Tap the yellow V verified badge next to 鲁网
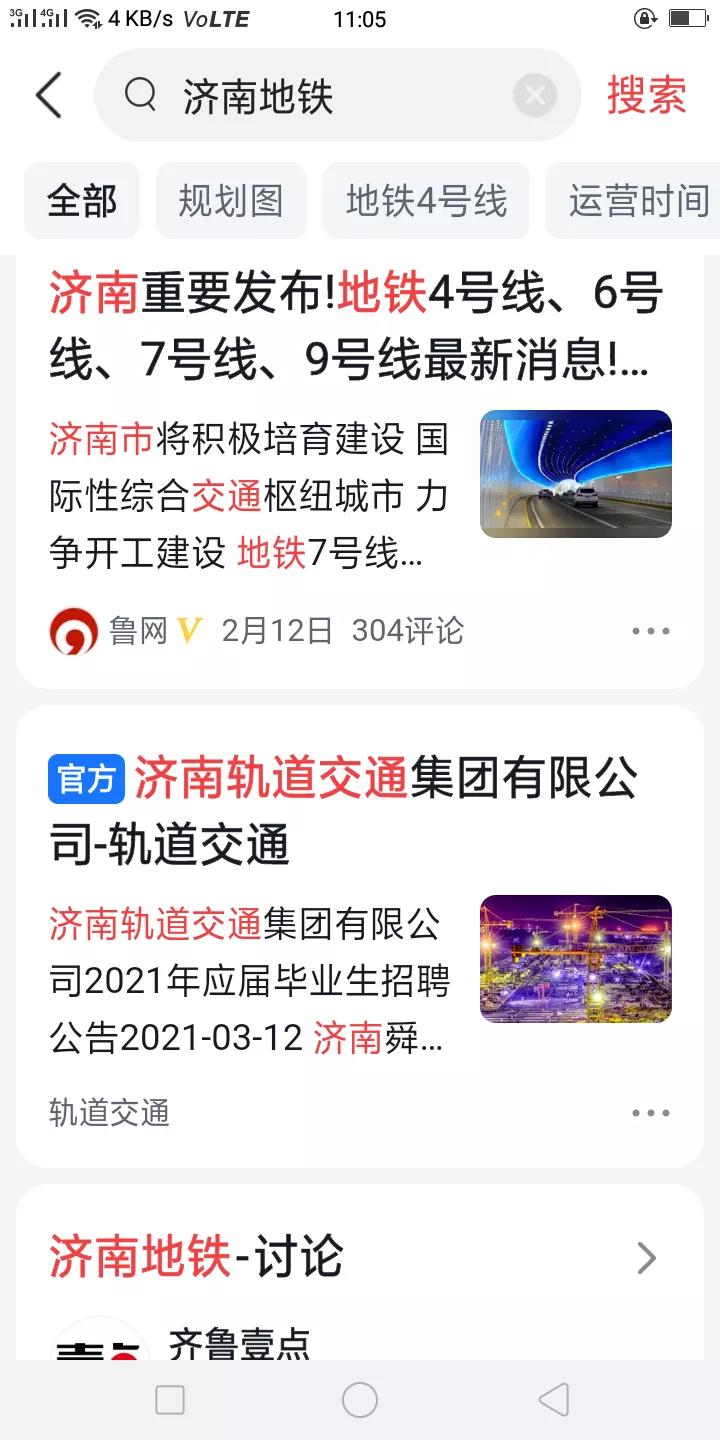Screen dimensions: 720x1440 [x=191, y=630]
